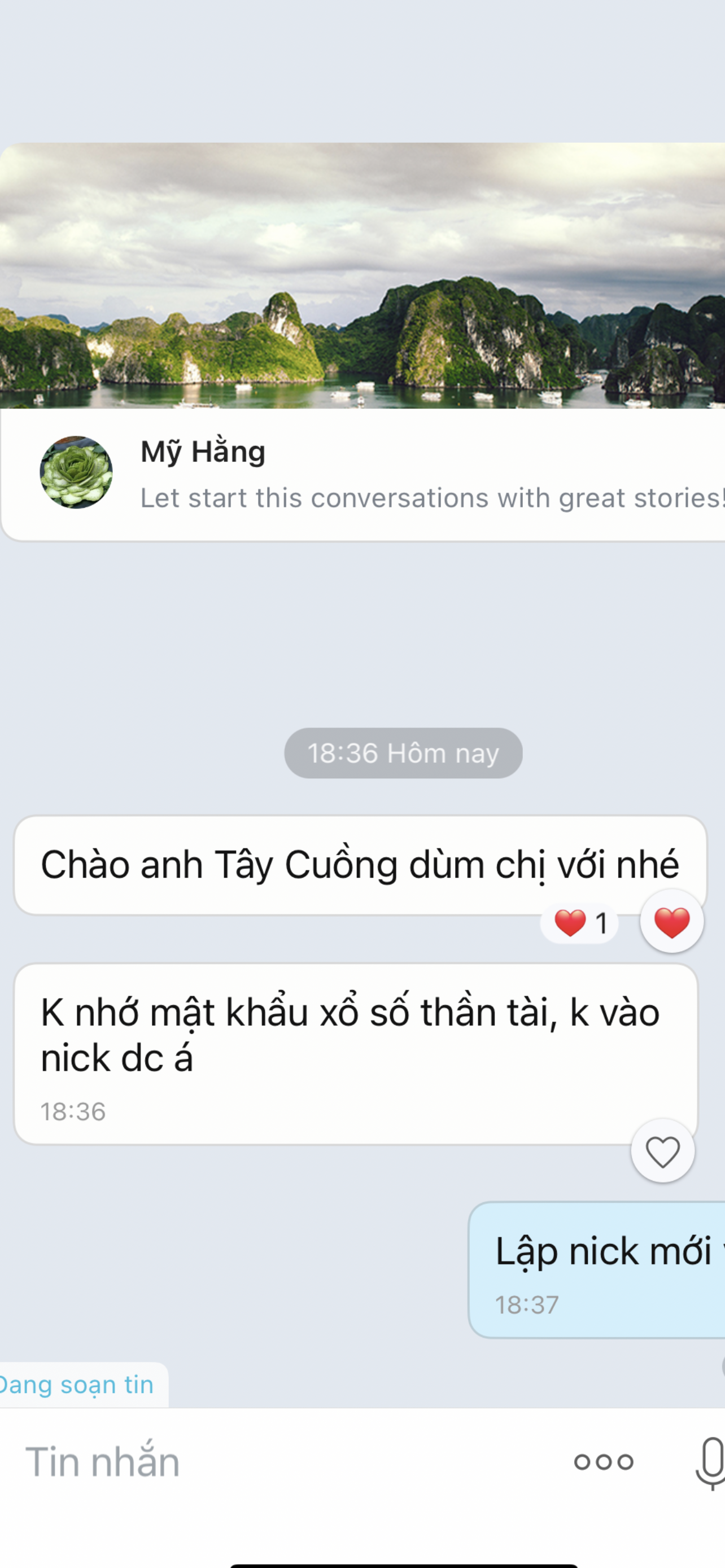Tap red heart button on greeting message

click(671, 922)
